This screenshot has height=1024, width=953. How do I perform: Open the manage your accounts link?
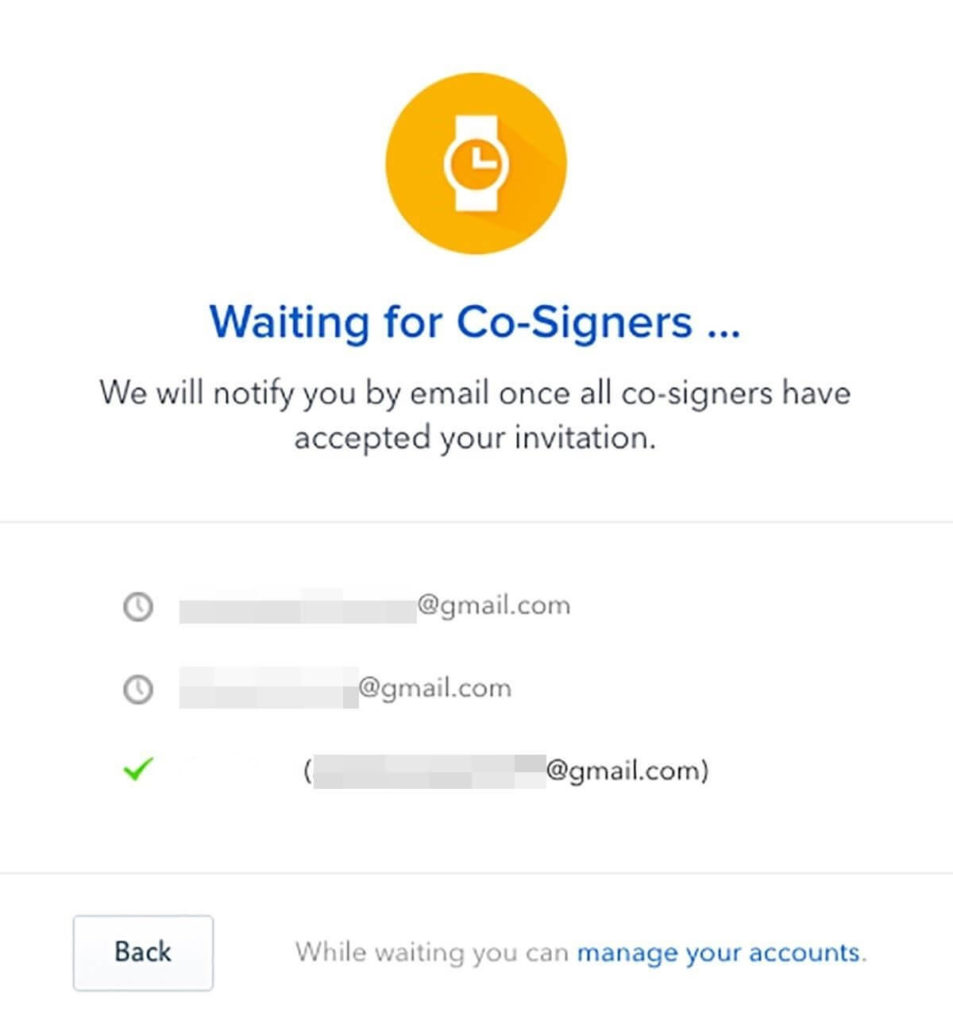[718, 952]
